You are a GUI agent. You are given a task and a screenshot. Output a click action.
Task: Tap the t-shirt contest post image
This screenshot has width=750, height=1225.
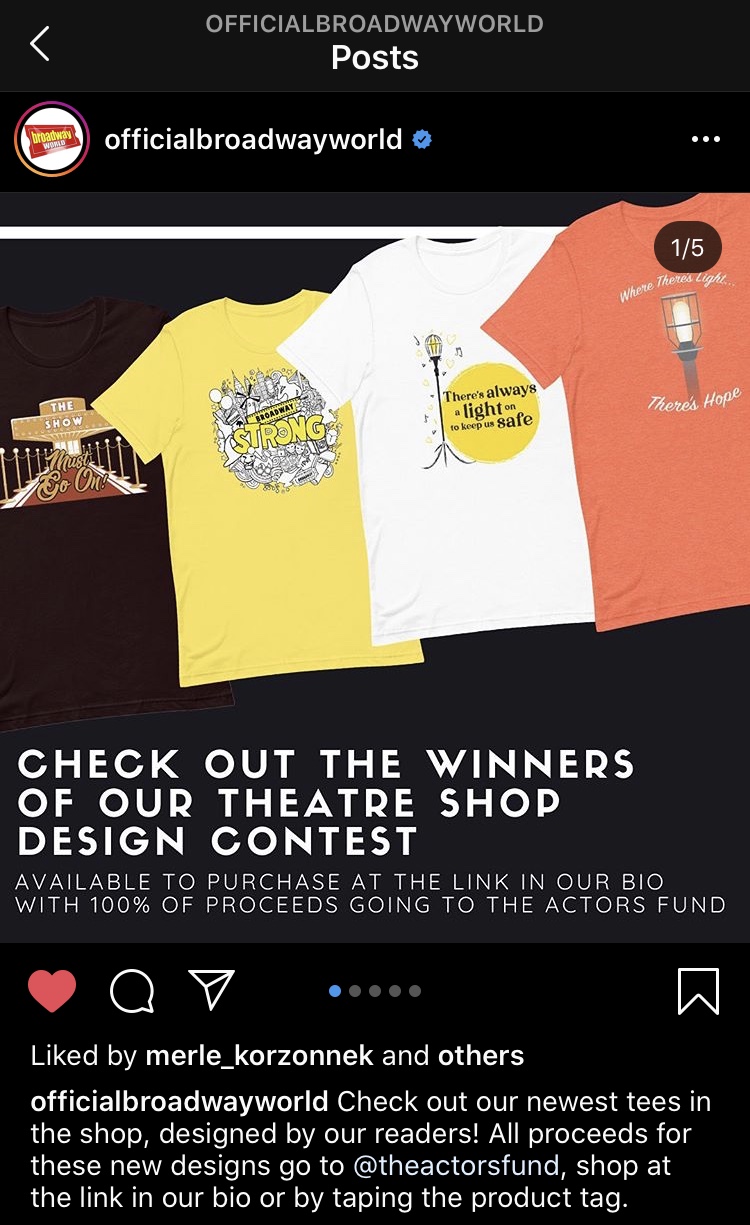[x=375, y=567]
